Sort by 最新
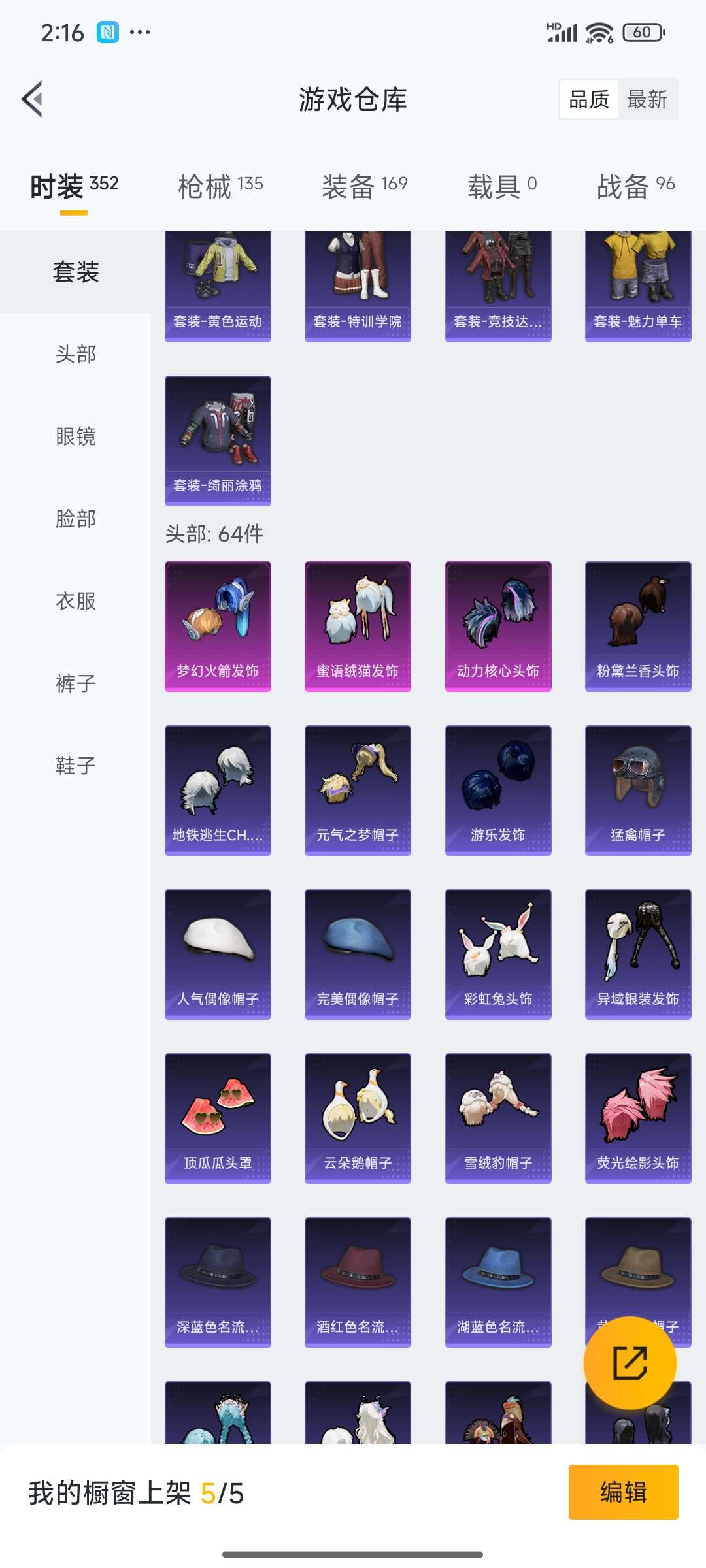The image size is (706, 1568). coord(647,99)
